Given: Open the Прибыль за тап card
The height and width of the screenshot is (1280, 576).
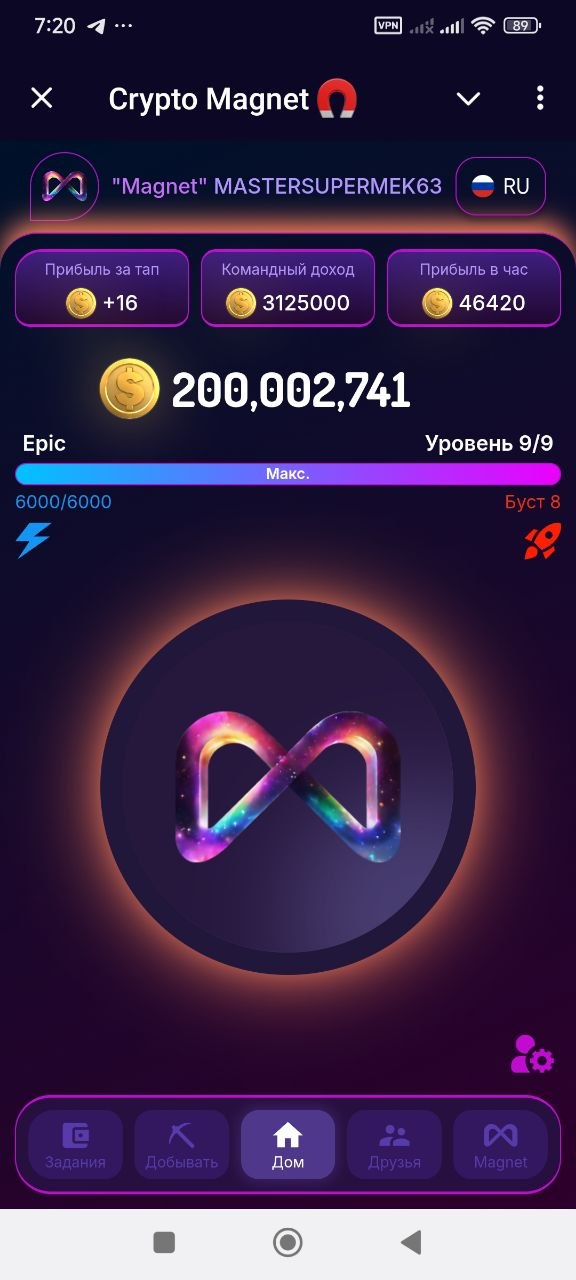Looking at the screenshot, I should 102,288.
